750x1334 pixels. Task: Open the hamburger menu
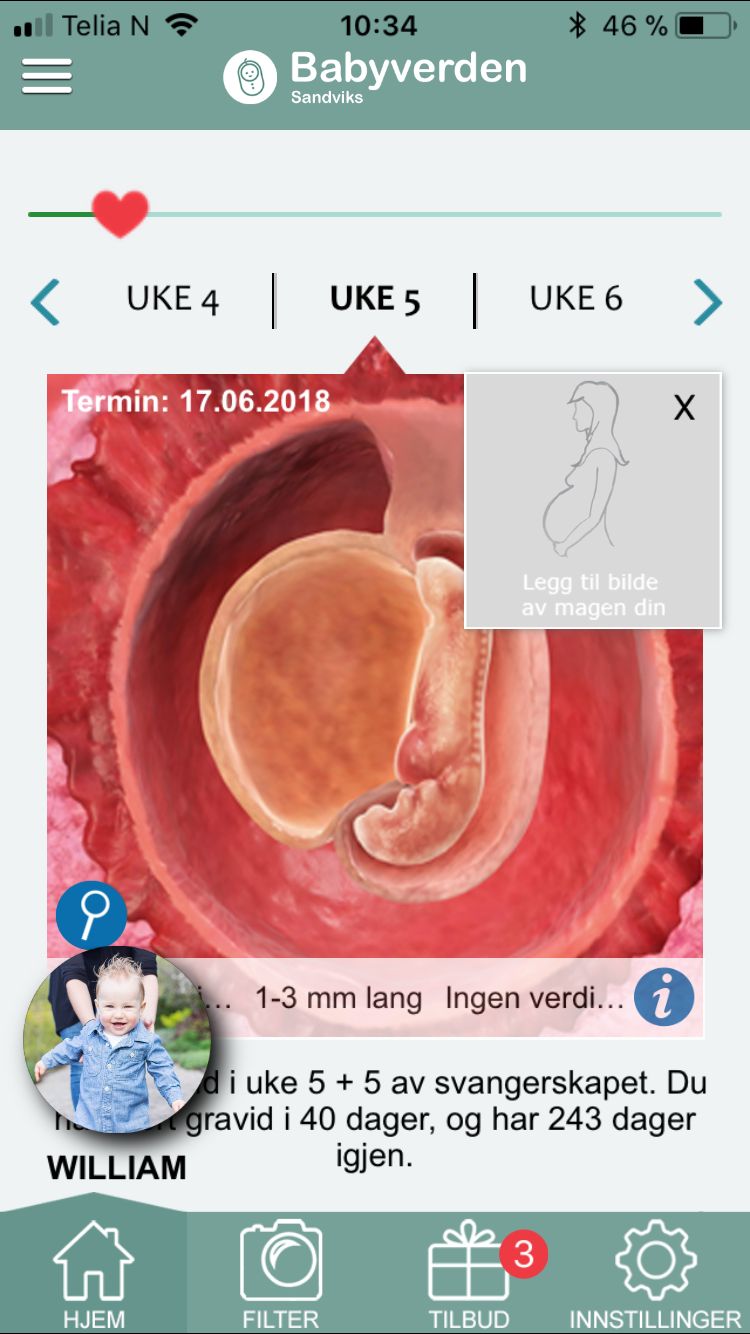coord(47,76)
